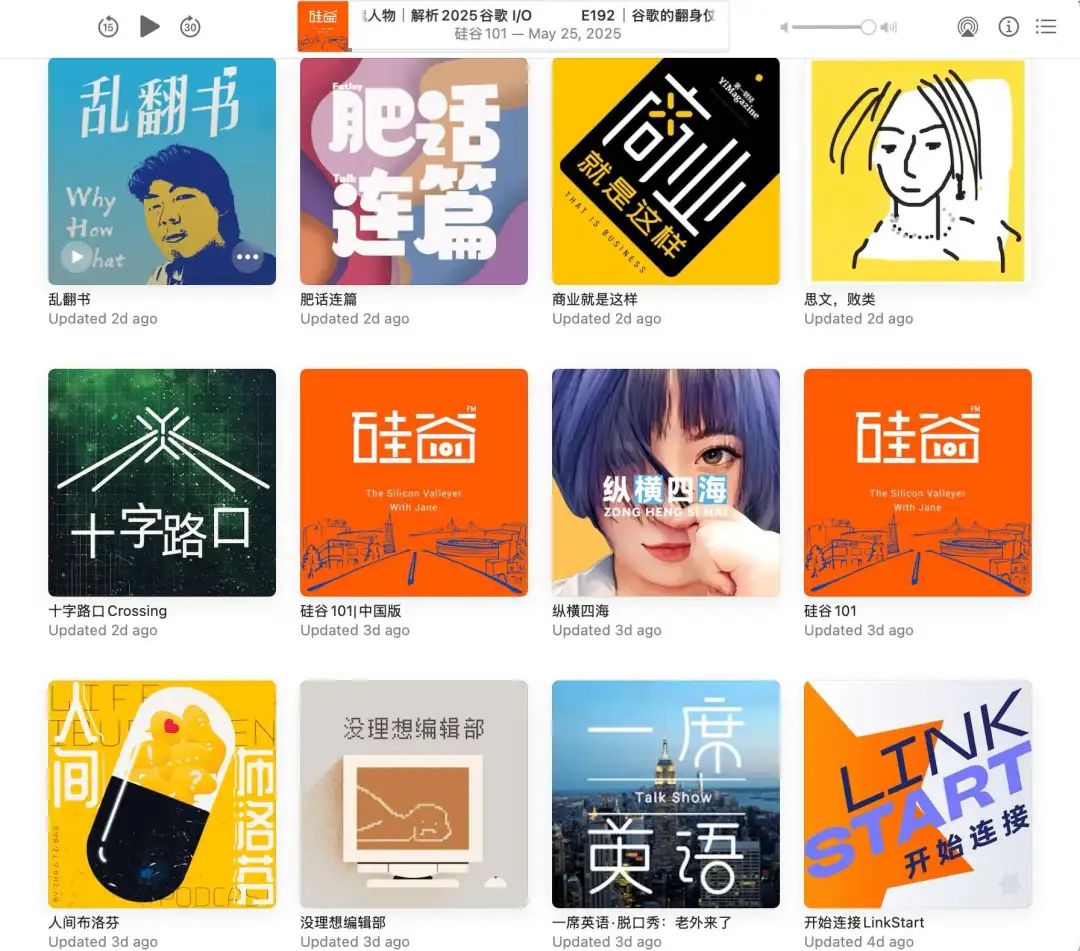
Task: Open 开始连接 LinkStart podcast
Action: click(x=918, y=795)
